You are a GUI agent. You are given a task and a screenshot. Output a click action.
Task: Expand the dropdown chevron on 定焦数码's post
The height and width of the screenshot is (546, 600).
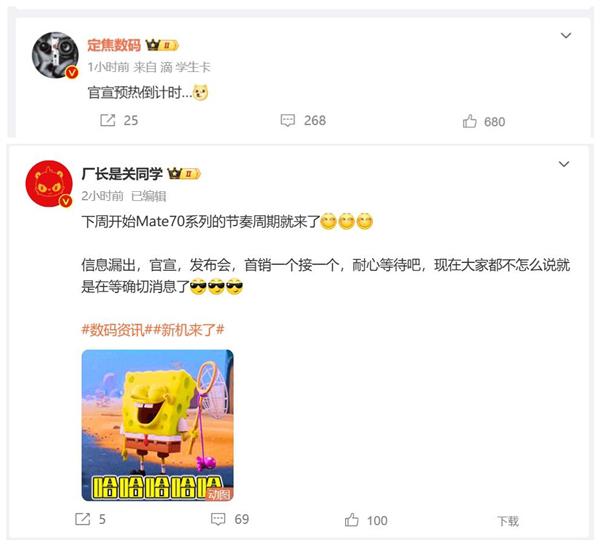click(566, 36)
